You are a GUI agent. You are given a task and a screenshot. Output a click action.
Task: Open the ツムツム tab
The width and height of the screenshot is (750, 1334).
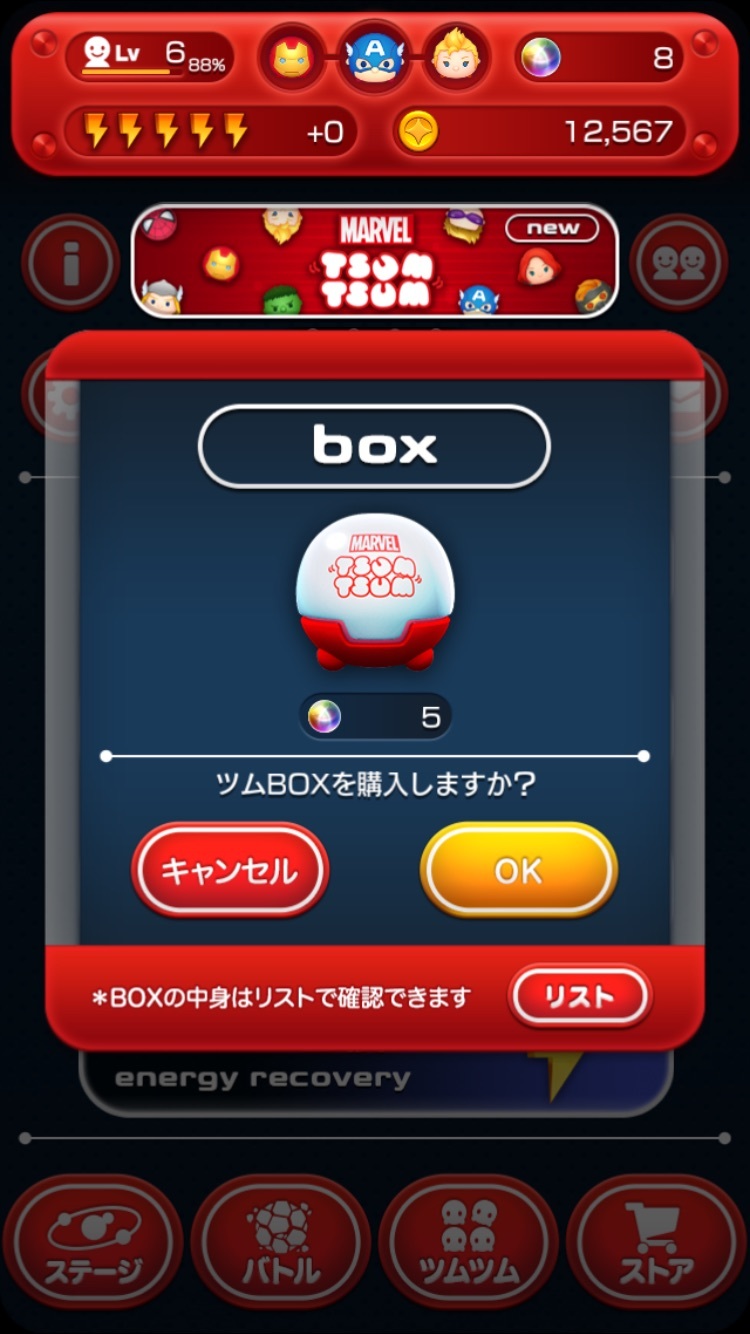tap(468, 1243)
